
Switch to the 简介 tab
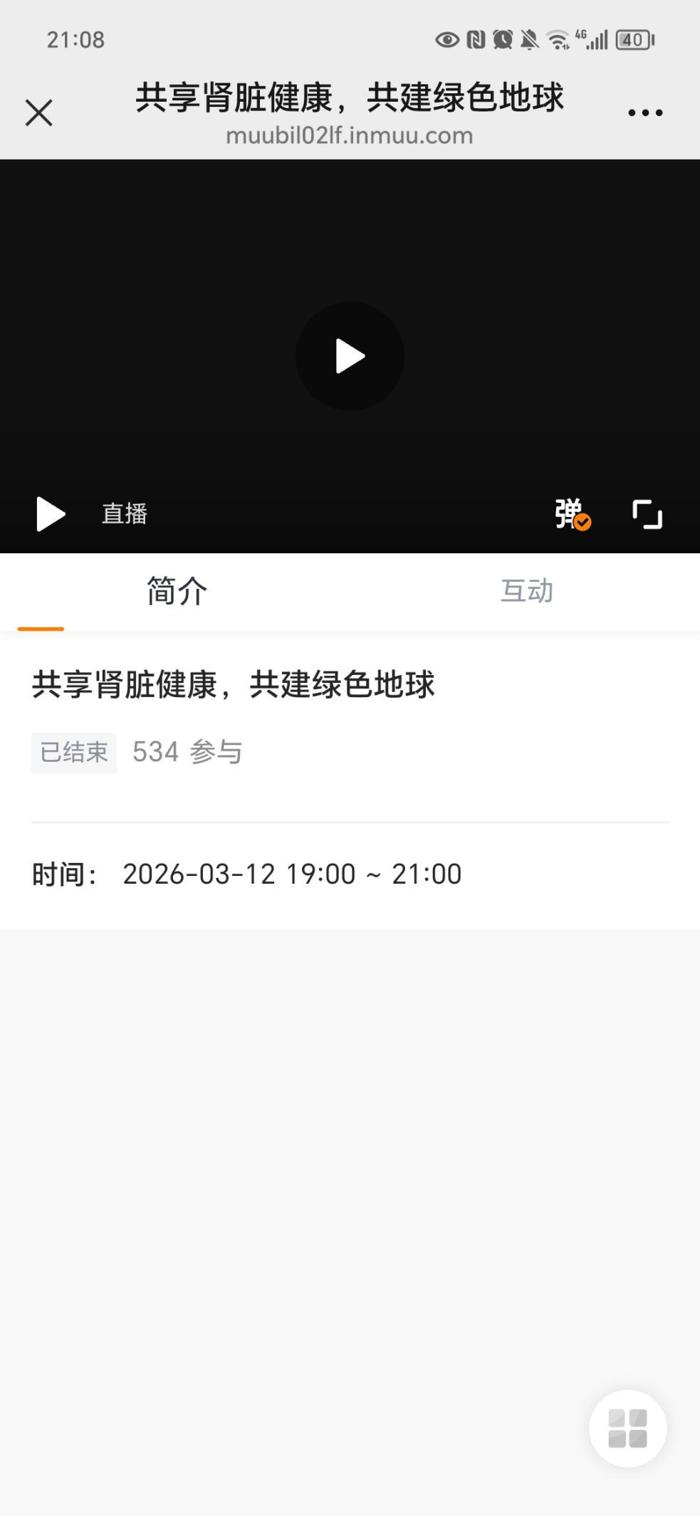176,591
